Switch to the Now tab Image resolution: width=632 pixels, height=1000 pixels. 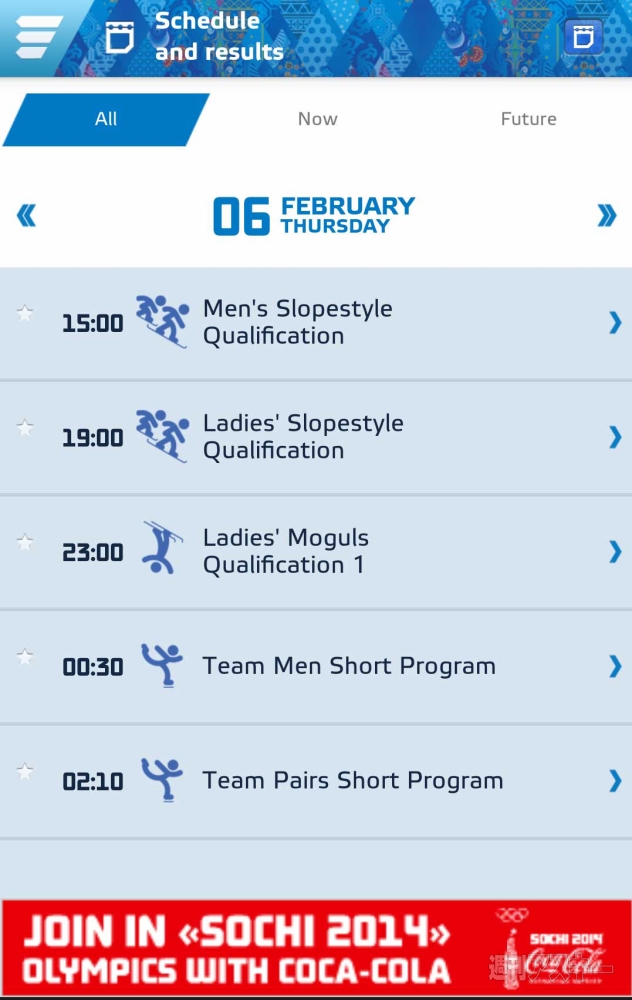click(x=317, y=119)
